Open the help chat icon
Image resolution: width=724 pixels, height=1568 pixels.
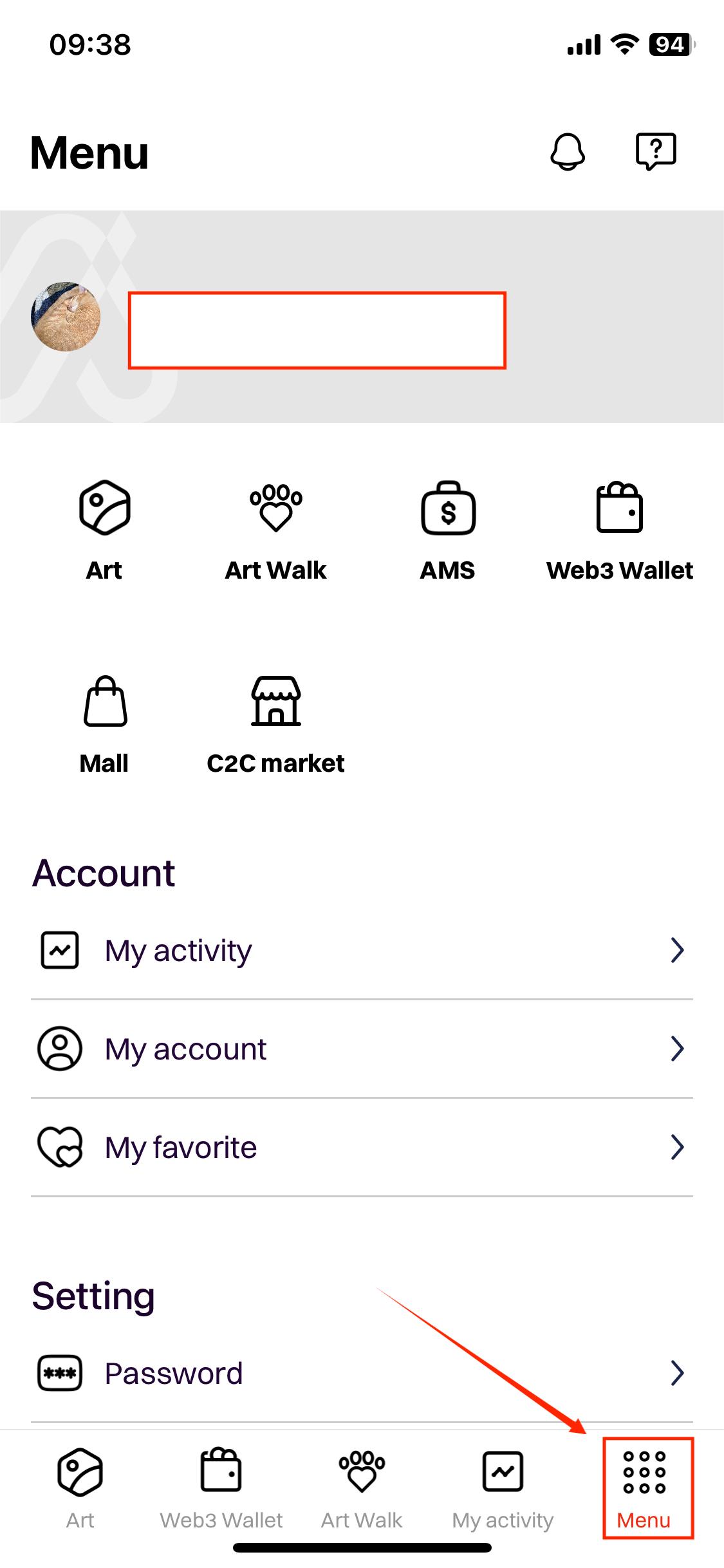click(x=656, y=152)
